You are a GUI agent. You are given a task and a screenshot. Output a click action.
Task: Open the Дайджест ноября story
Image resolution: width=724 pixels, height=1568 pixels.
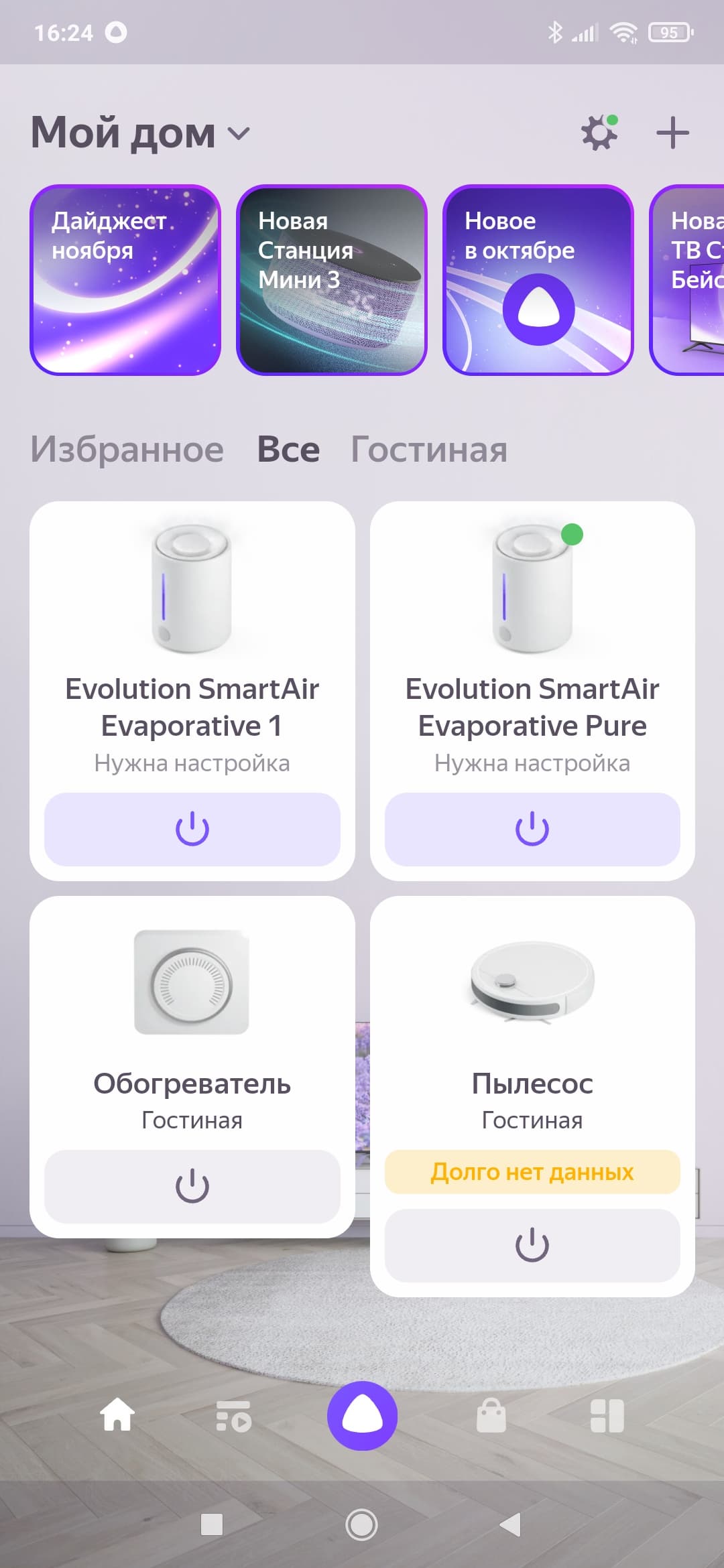125,280
